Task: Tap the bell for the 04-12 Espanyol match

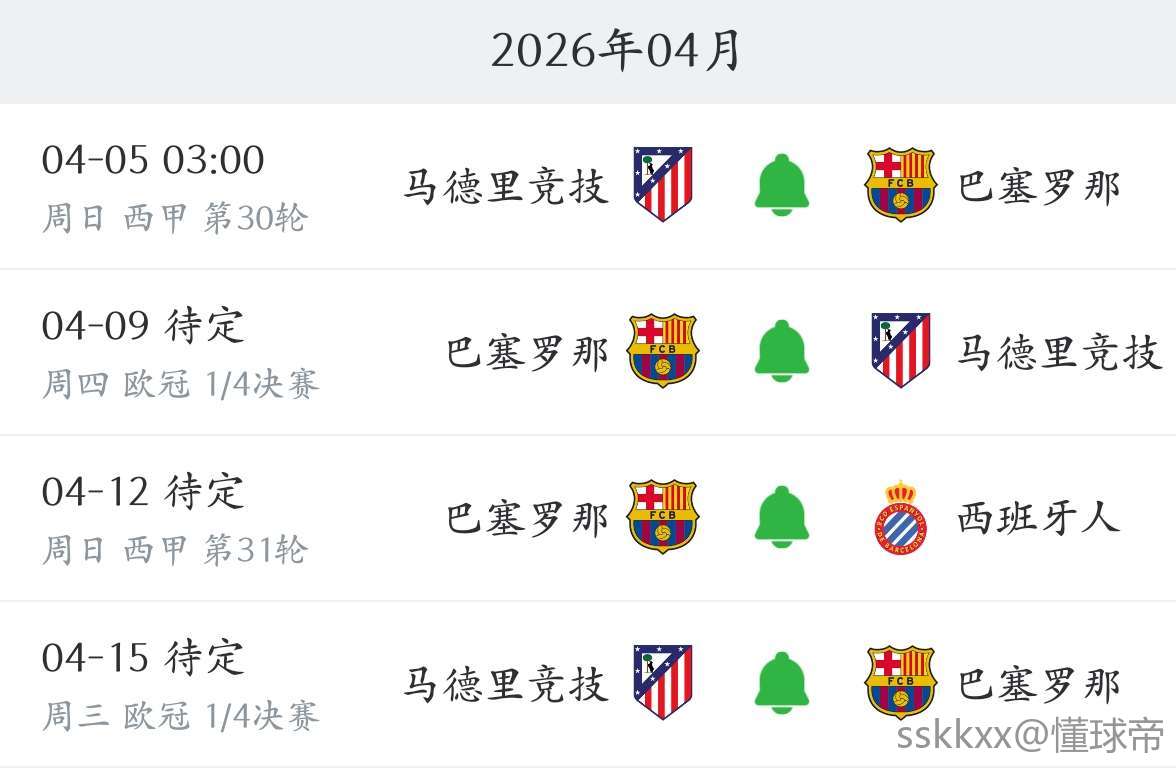Action: tap(781, 517)
